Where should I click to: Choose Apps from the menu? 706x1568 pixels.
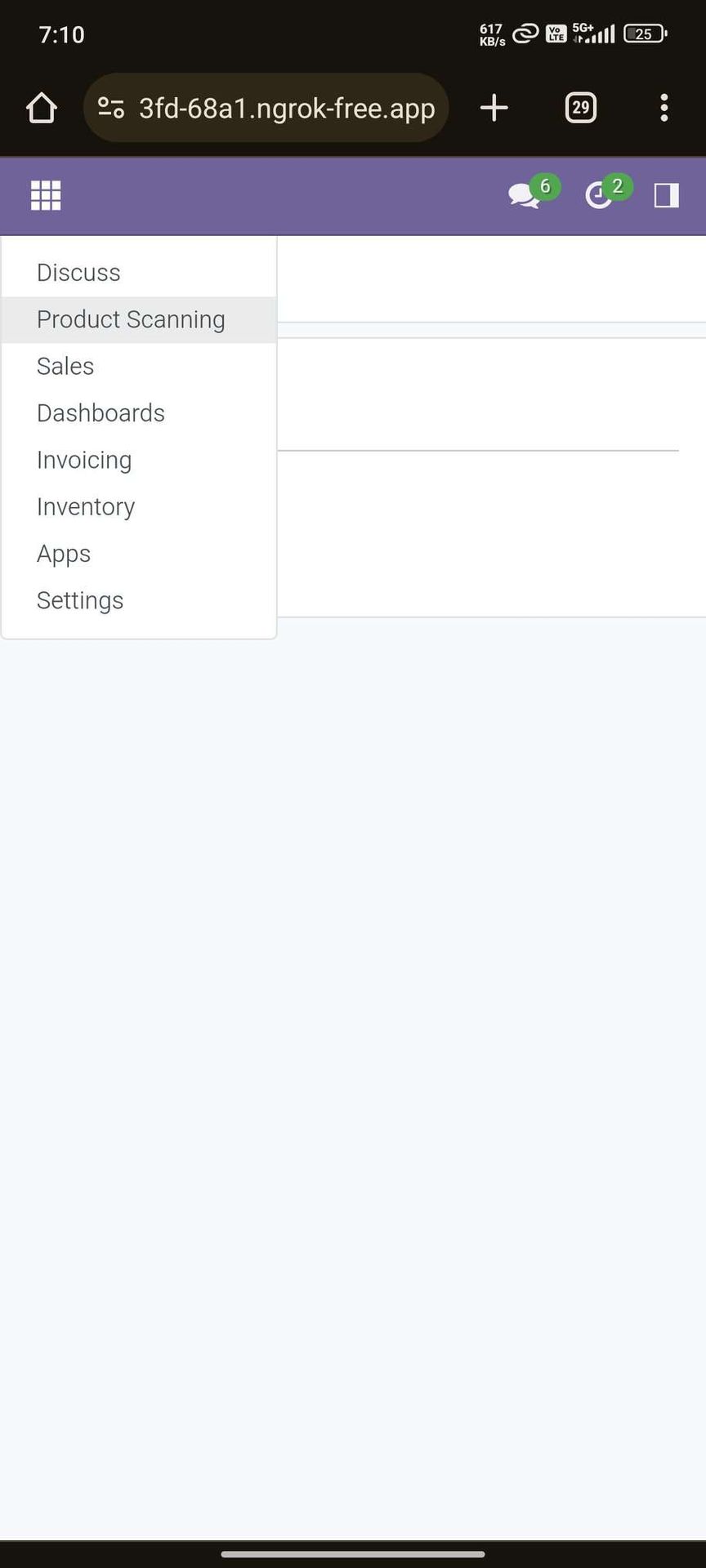tap(139, 554)
